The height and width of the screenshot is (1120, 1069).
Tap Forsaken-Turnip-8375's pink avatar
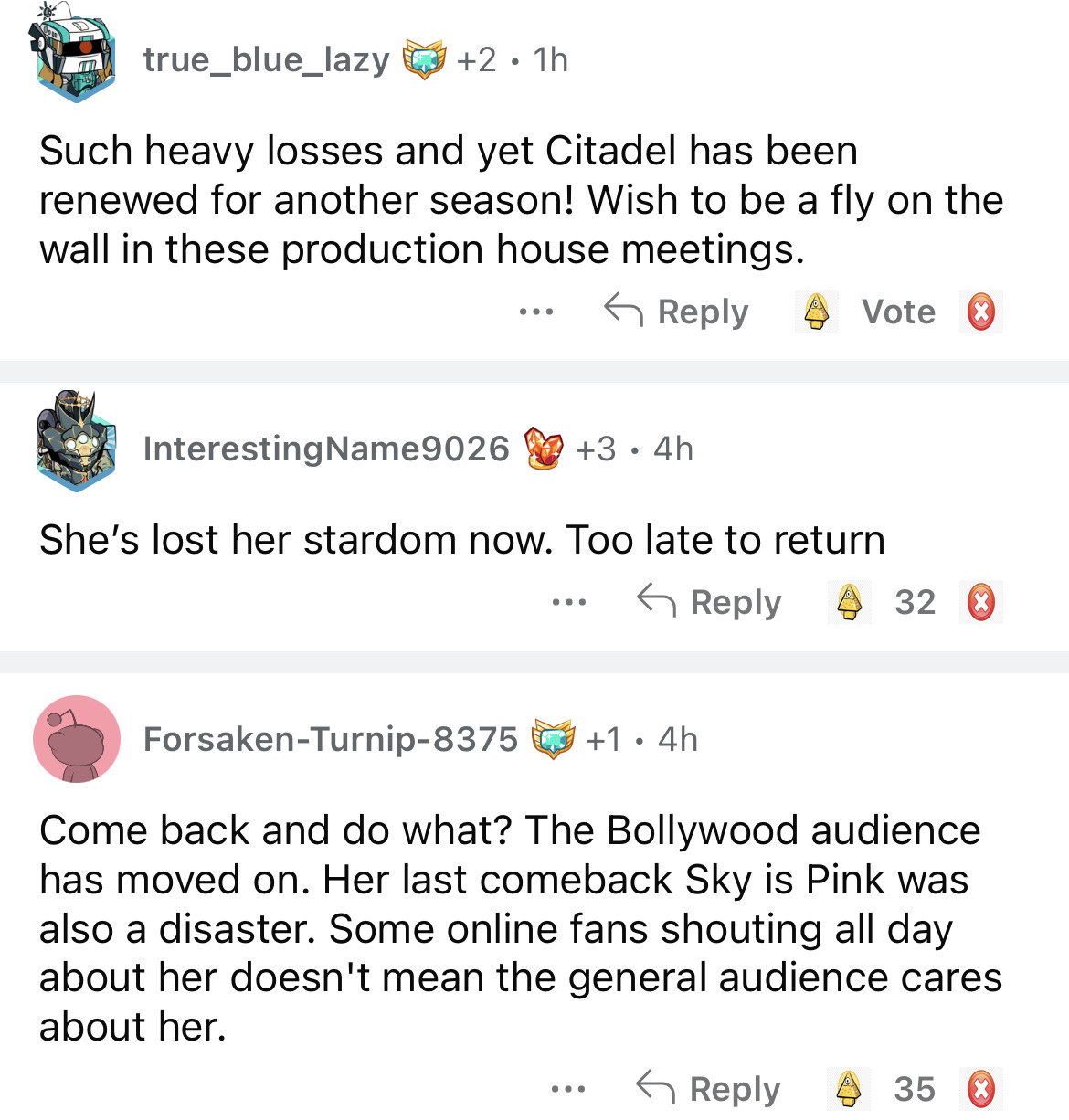coord(77,739)
